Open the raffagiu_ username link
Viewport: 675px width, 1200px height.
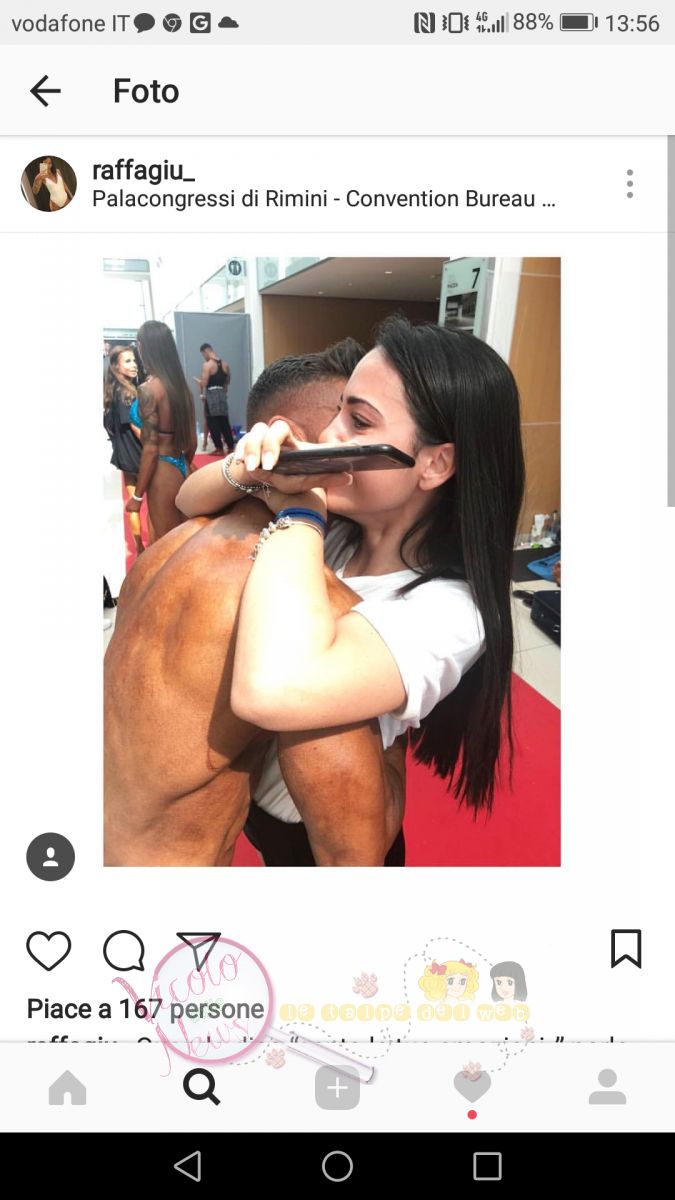click(x=142, y=170)
